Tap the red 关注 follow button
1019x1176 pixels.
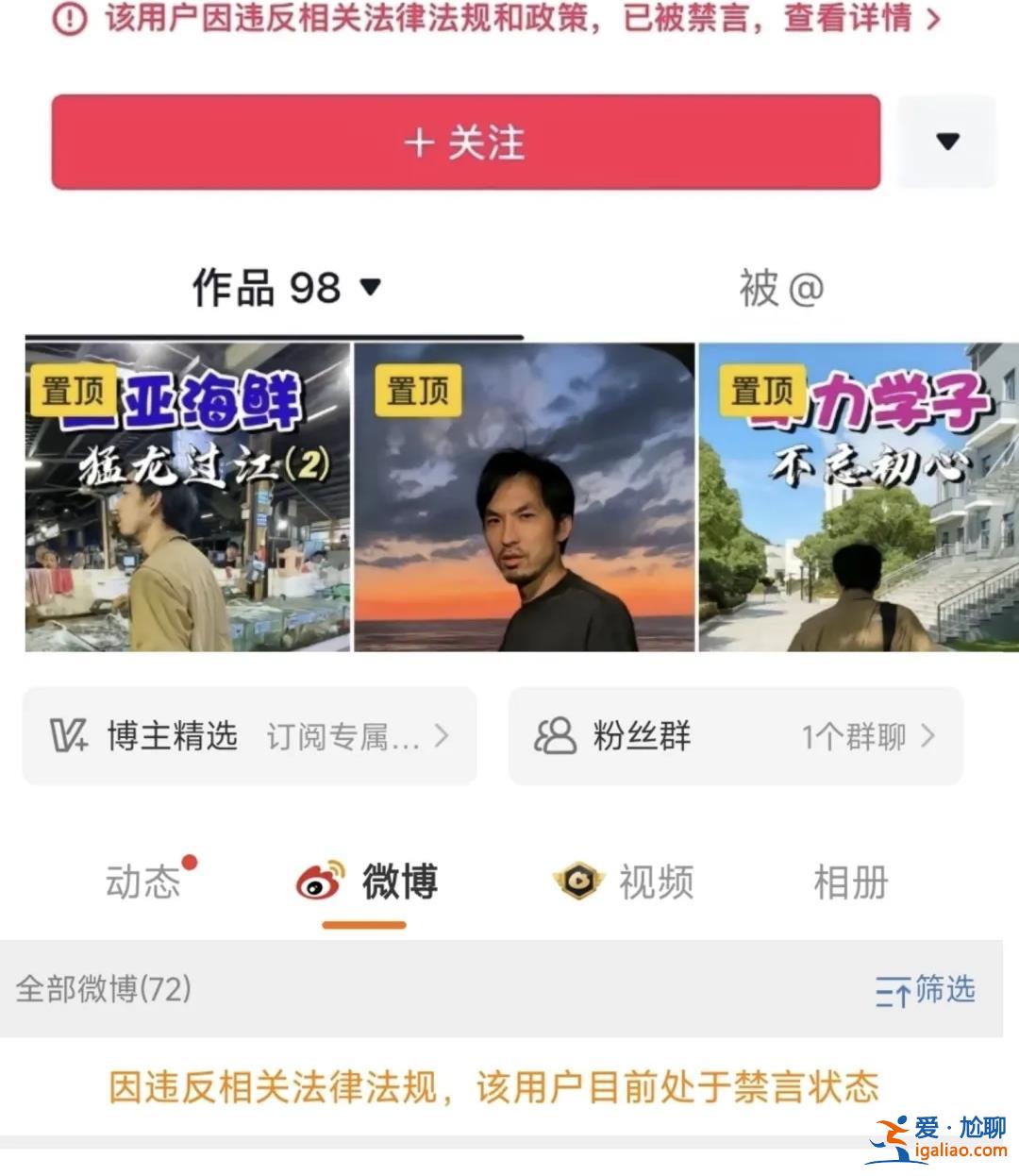click(x=465, y=143)
